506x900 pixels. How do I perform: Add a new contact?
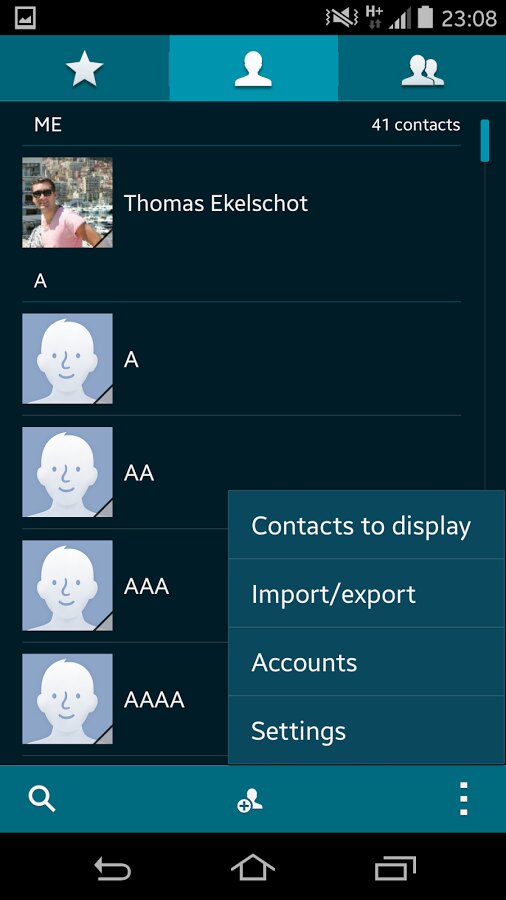pos(250,800)
